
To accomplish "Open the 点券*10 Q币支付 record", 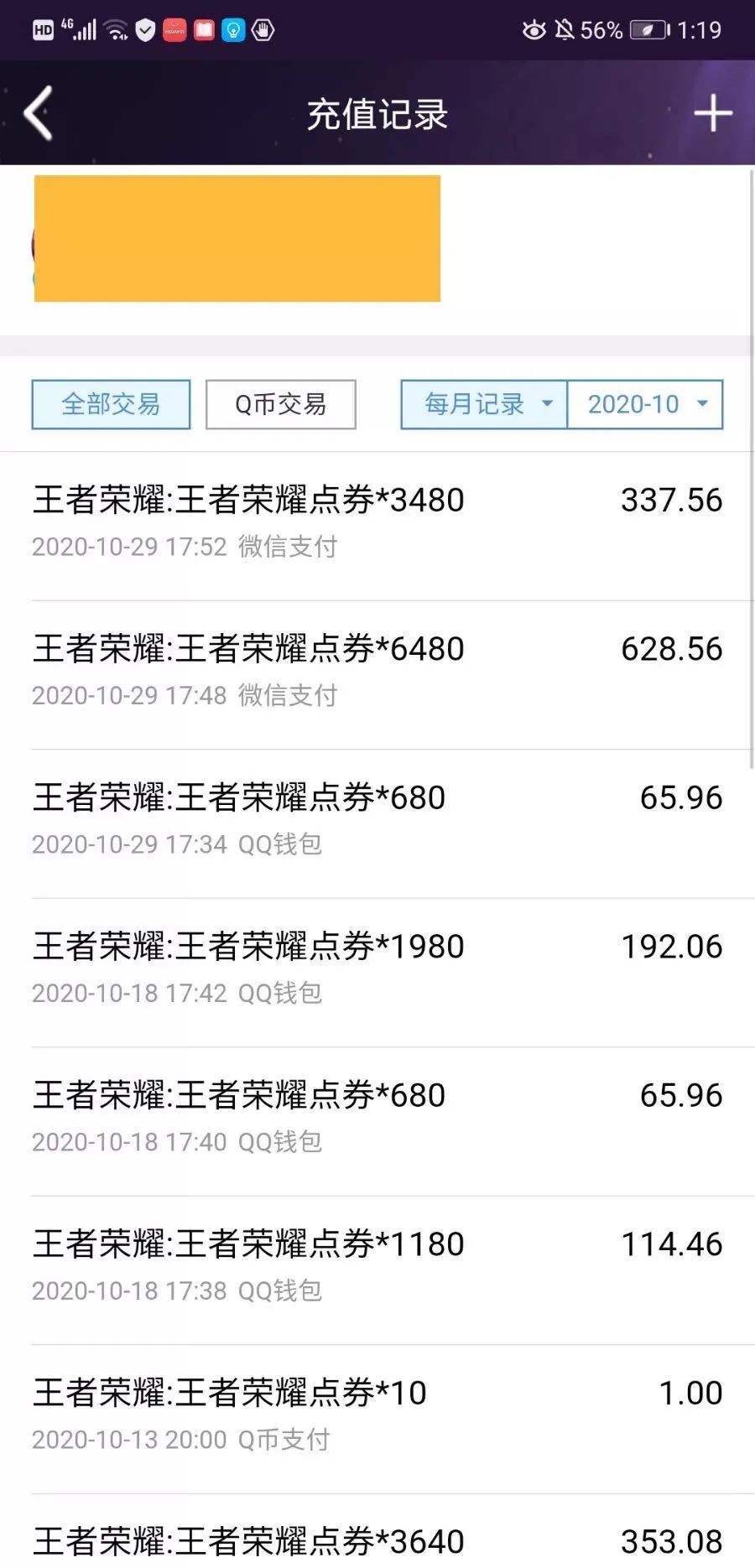I will 377,1419.
